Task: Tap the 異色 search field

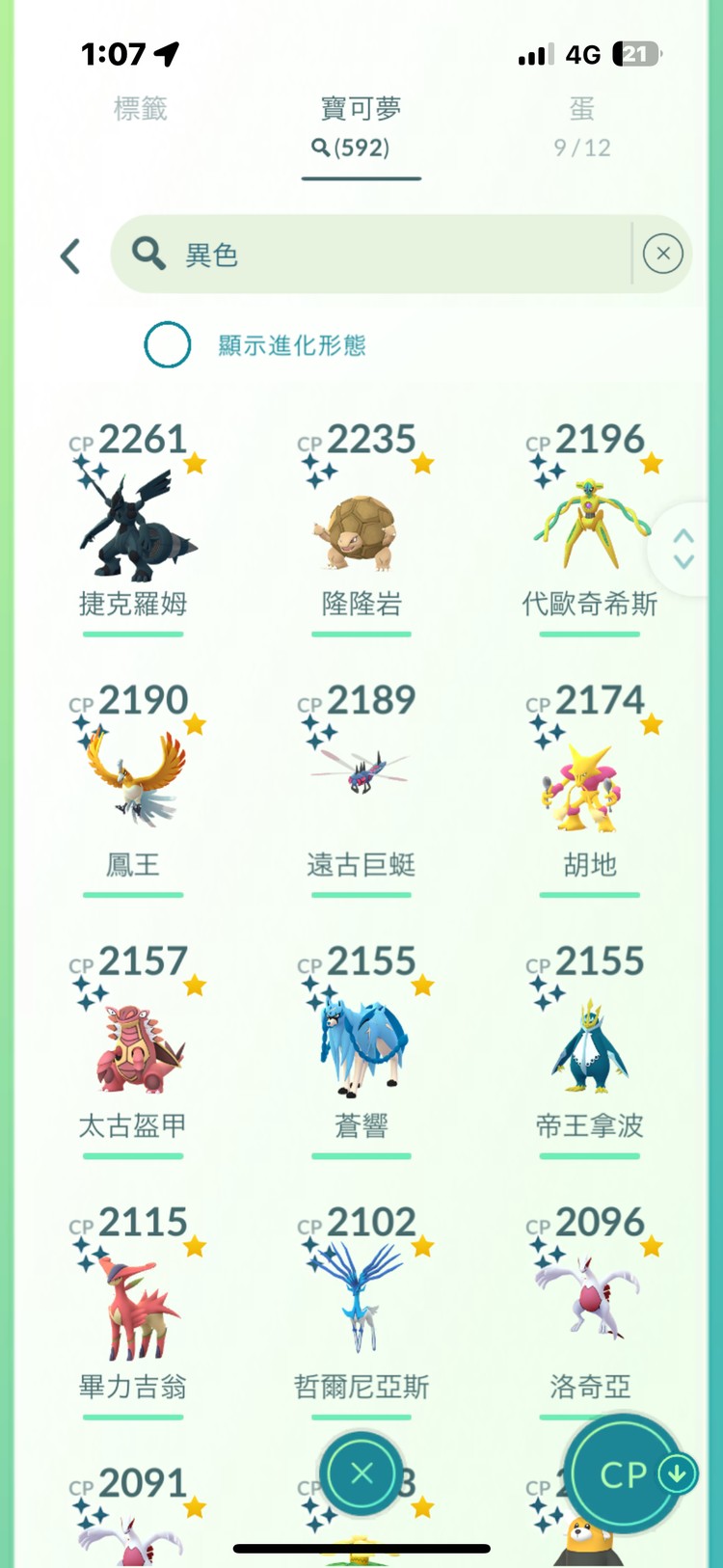Action: [386, 255]
